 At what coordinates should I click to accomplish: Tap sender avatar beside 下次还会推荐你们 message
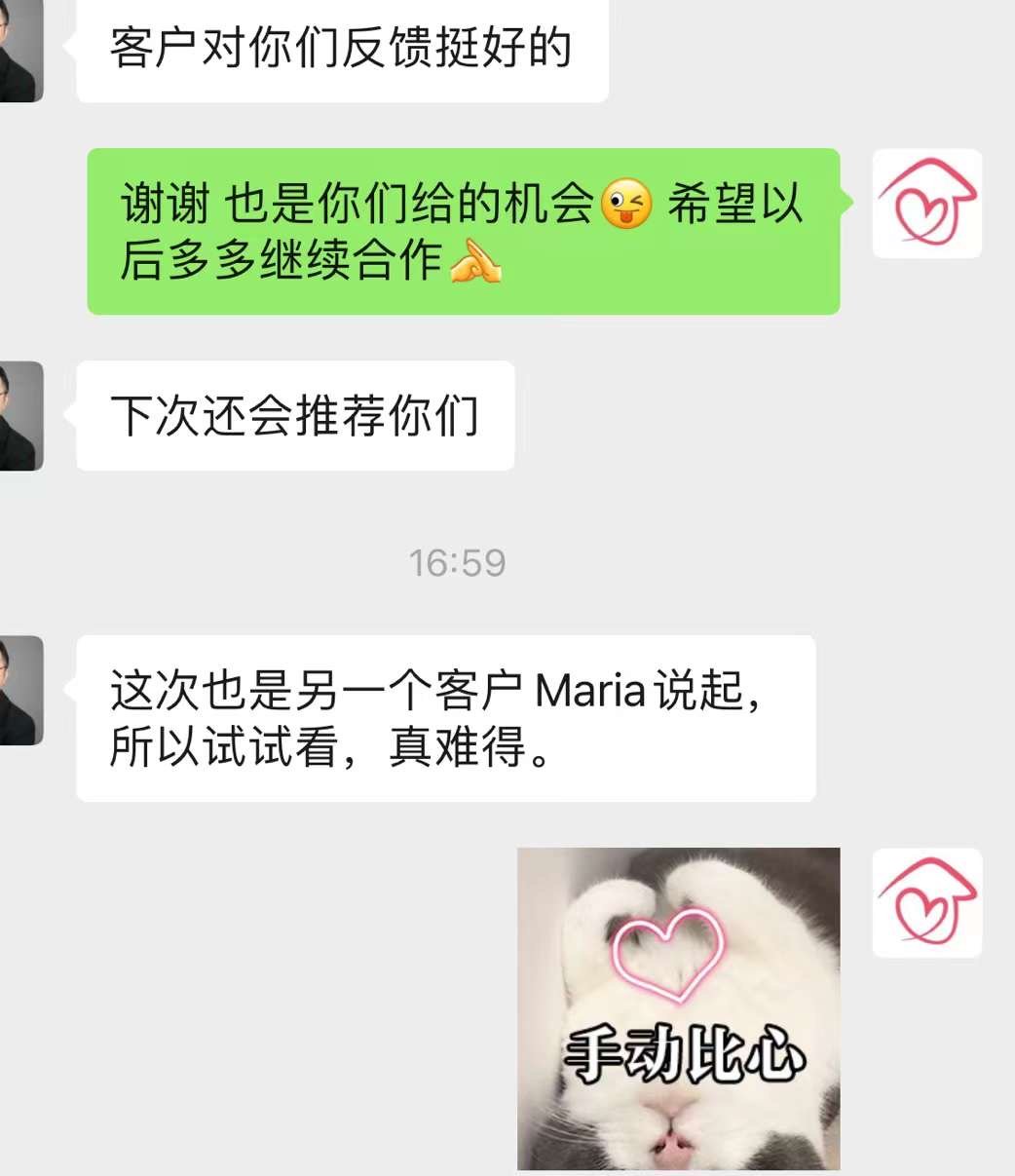point(19,416)
